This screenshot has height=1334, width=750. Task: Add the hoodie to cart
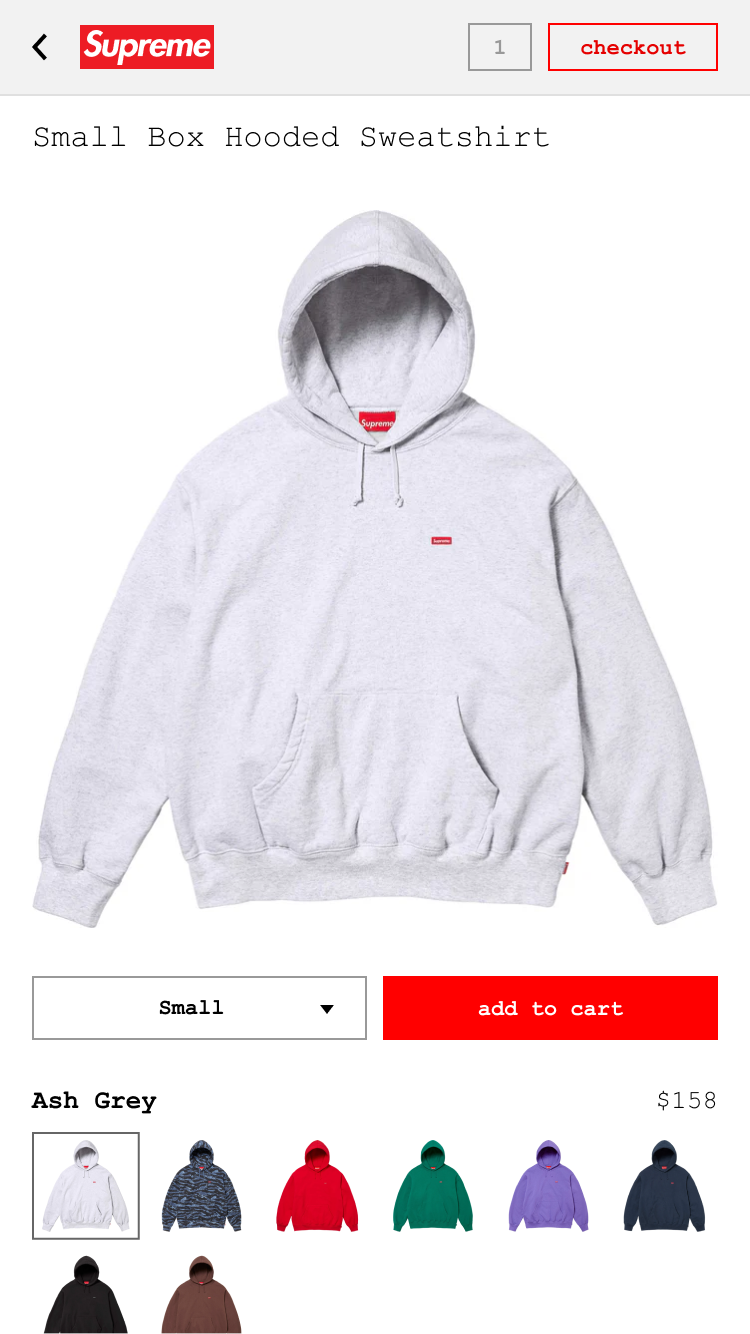[x=550, y=1008]
